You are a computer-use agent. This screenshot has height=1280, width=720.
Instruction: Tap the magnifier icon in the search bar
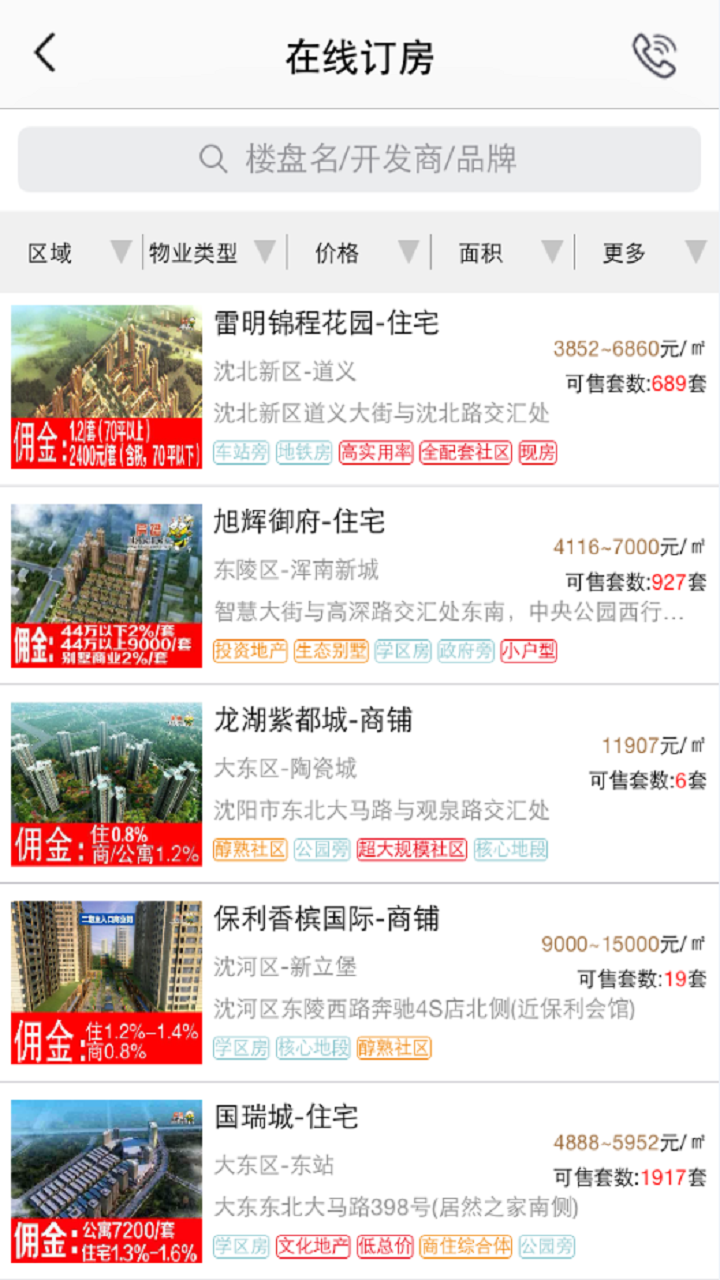pos(211,158)
